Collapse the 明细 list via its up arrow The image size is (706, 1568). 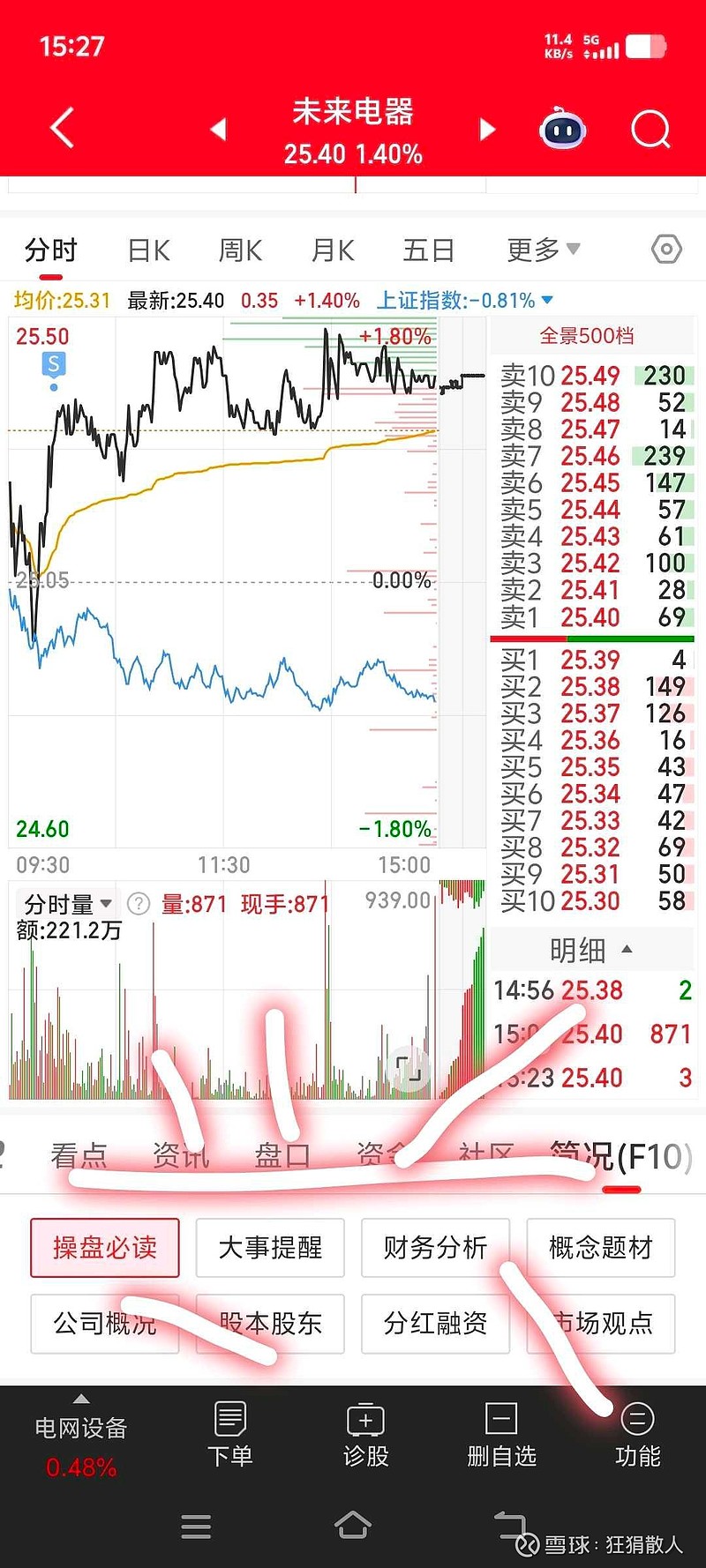pyautogui.click(x=627, y=950)
